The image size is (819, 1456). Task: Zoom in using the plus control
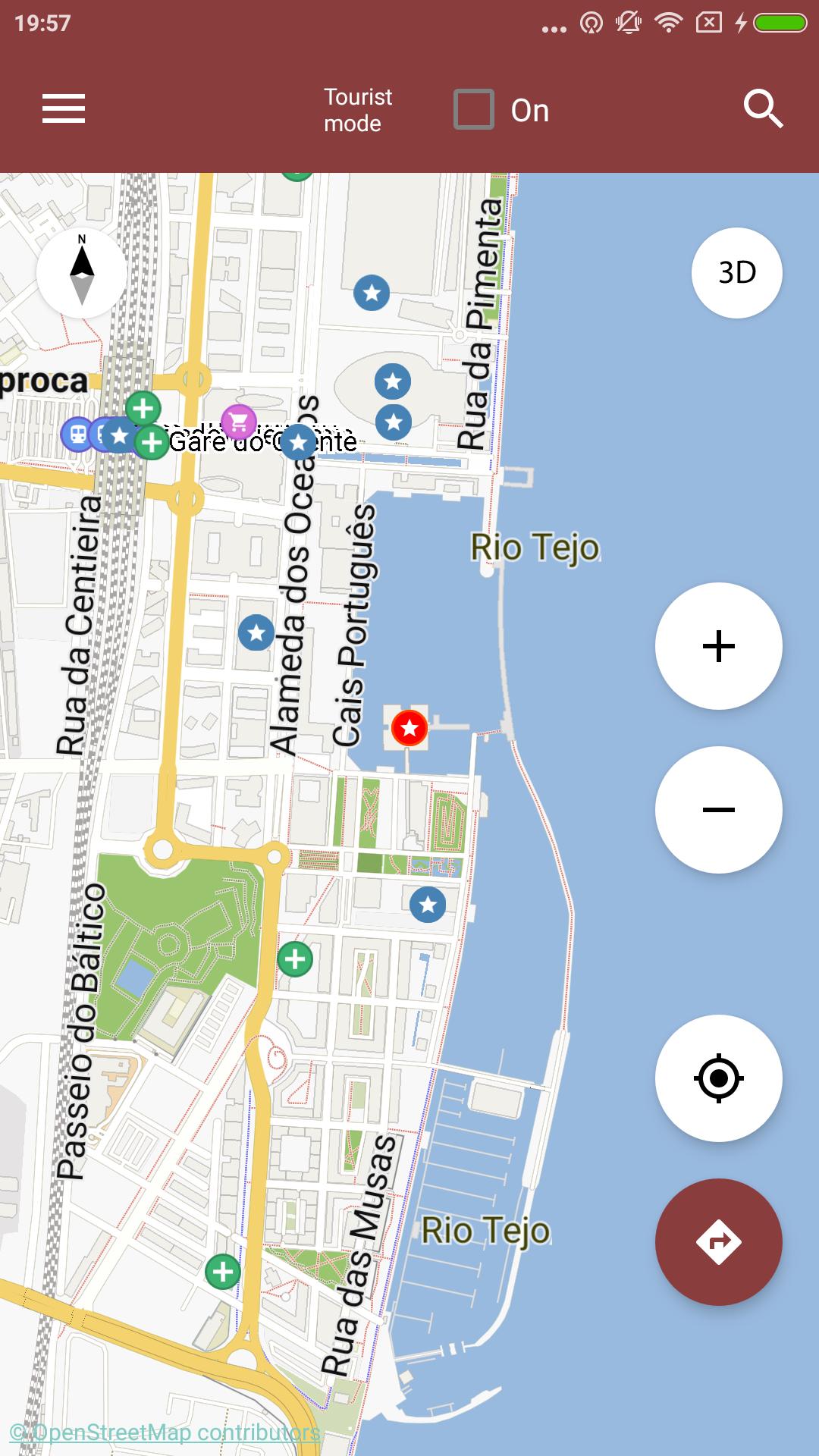click(718, 645)
